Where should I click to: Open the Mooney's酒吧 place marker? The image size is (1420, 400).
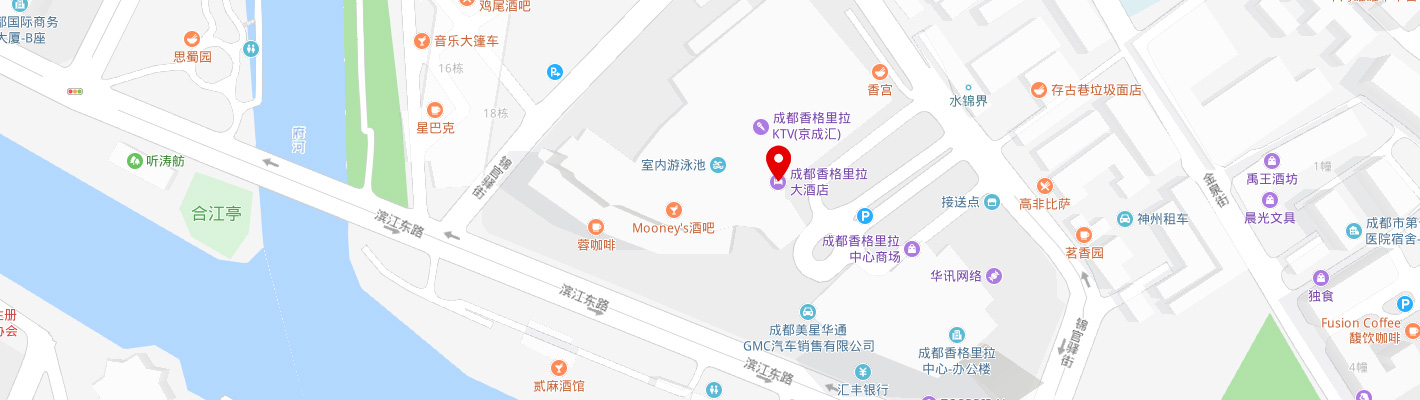click(674, 209)
